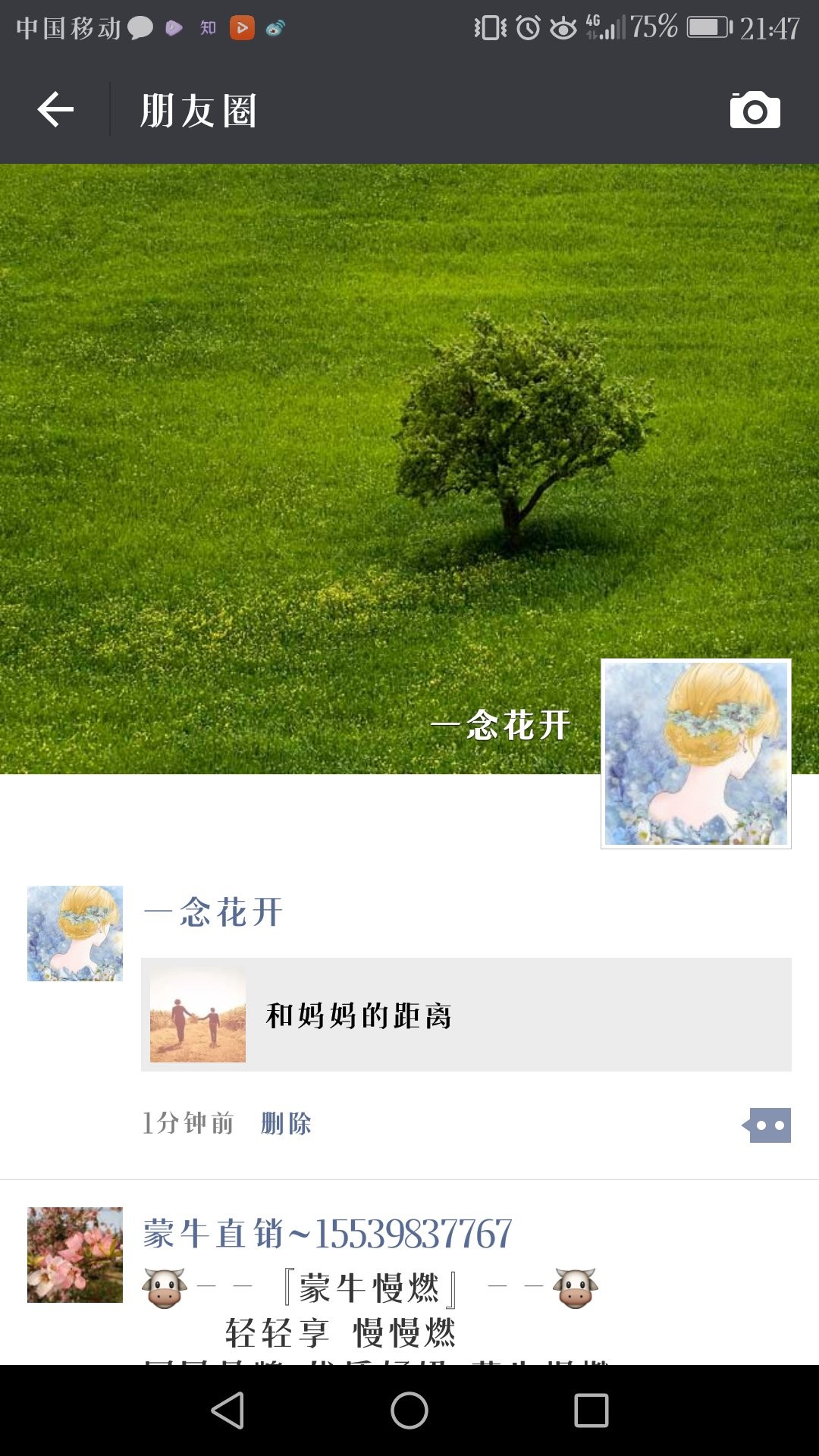Open recent apps from navigation bar

[x=591, y=1410]
